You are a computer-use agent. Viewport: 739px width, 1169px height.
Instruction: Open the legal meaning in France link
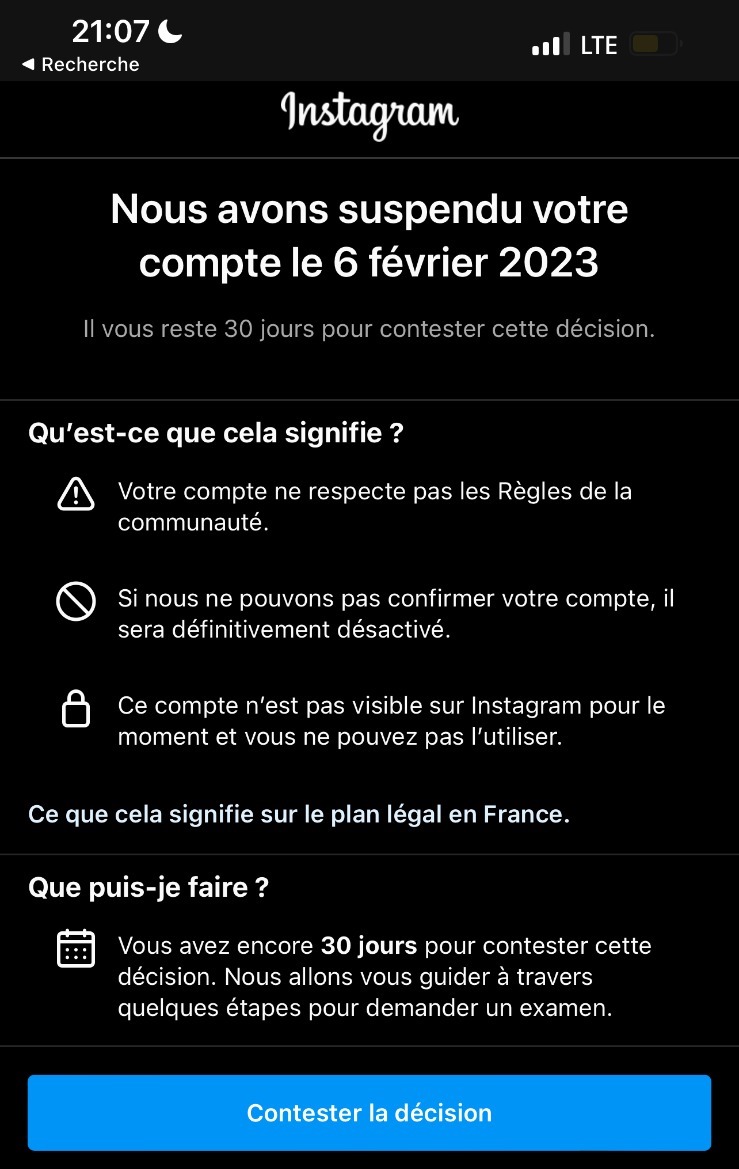(299, 814)
